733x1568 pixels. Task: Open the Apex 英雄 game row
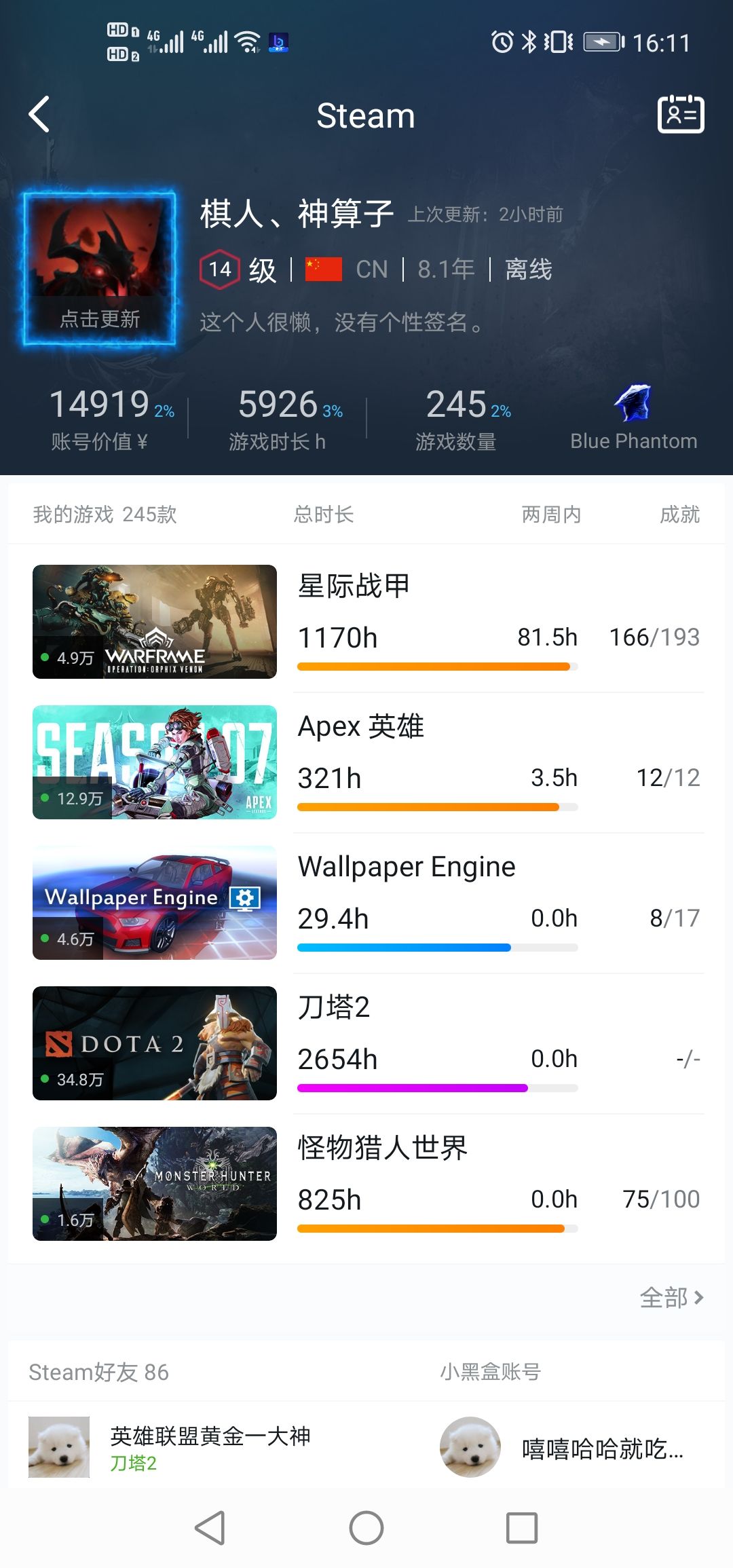click(x=366, y=762)
